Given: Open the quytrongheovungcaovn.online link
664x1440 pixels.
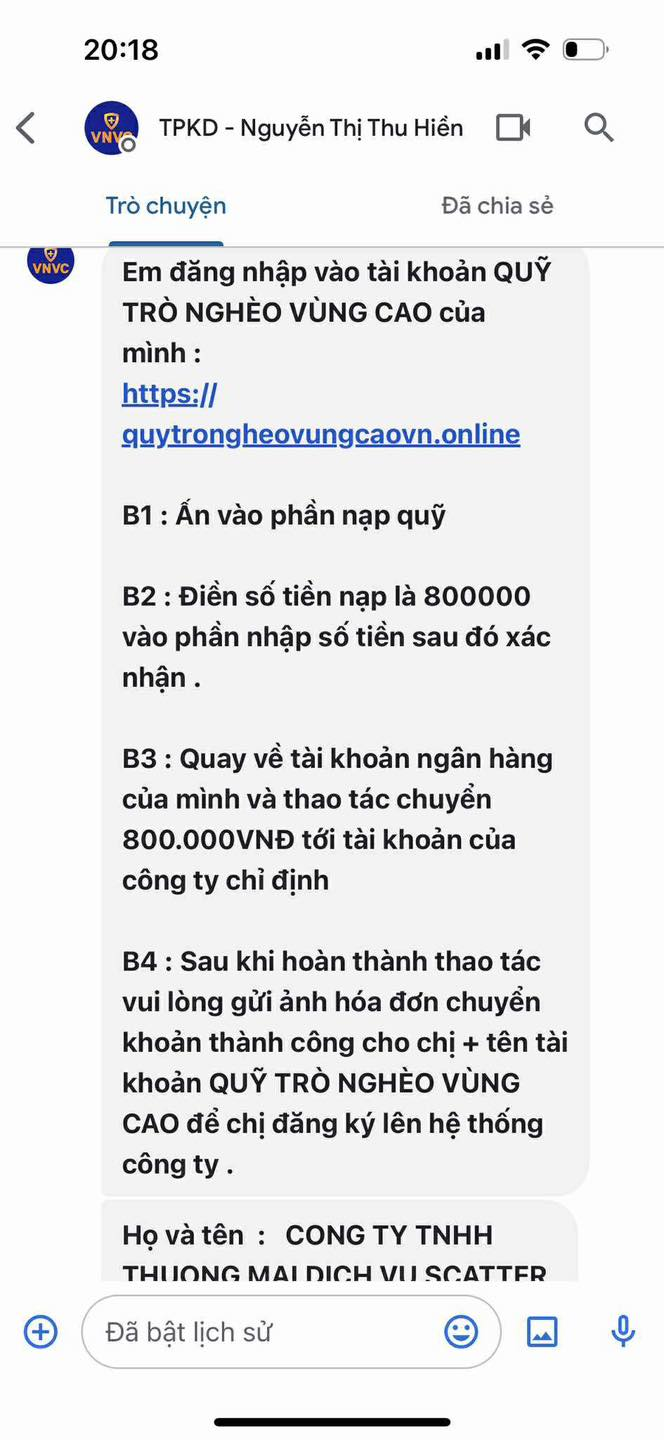Looking at the screenshot, I should [x=321, y=414].
